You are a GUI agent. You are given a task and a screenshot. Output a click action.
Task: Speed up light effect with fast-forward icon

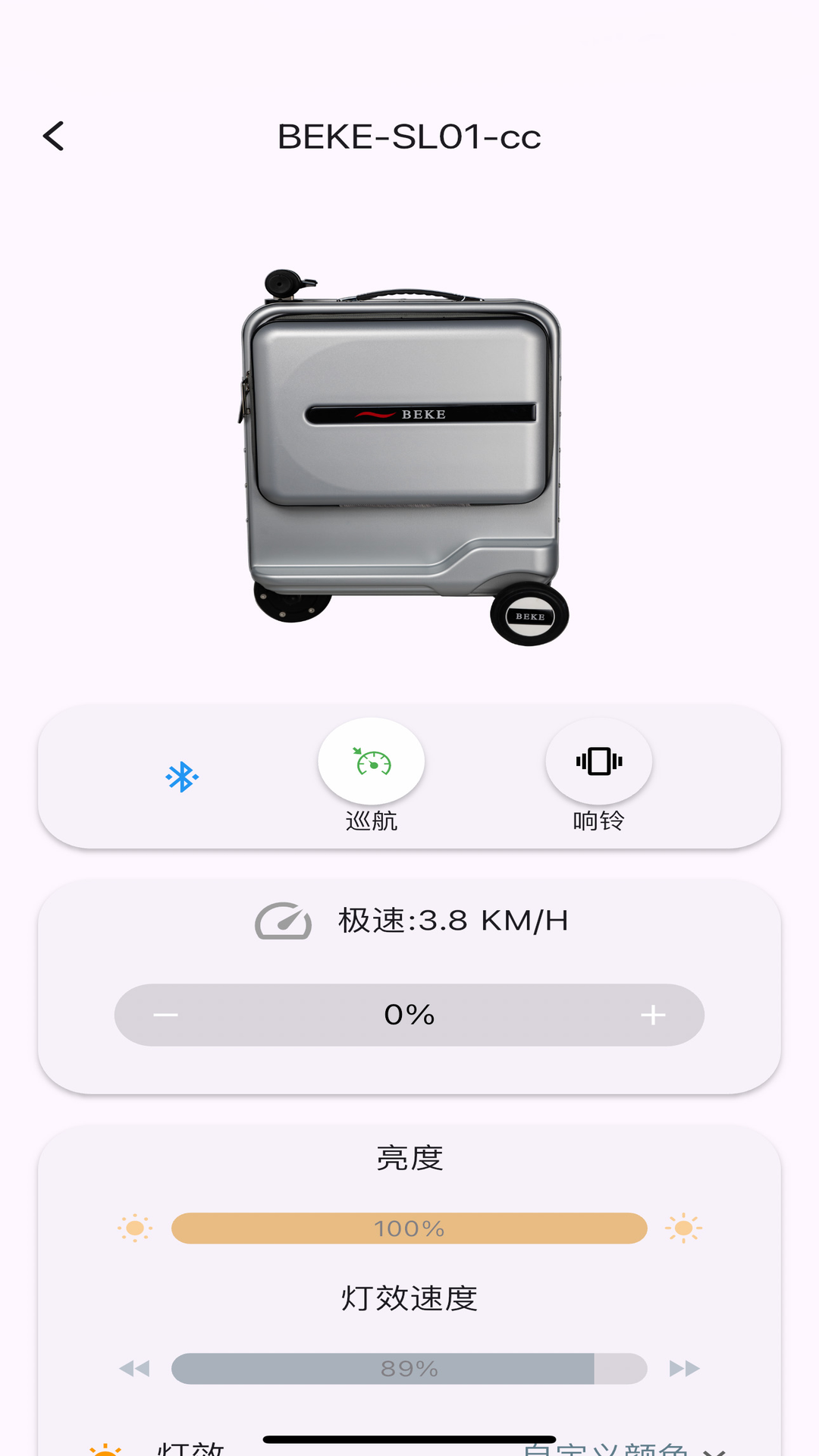pyautogui.click(x=684, y=1369)
